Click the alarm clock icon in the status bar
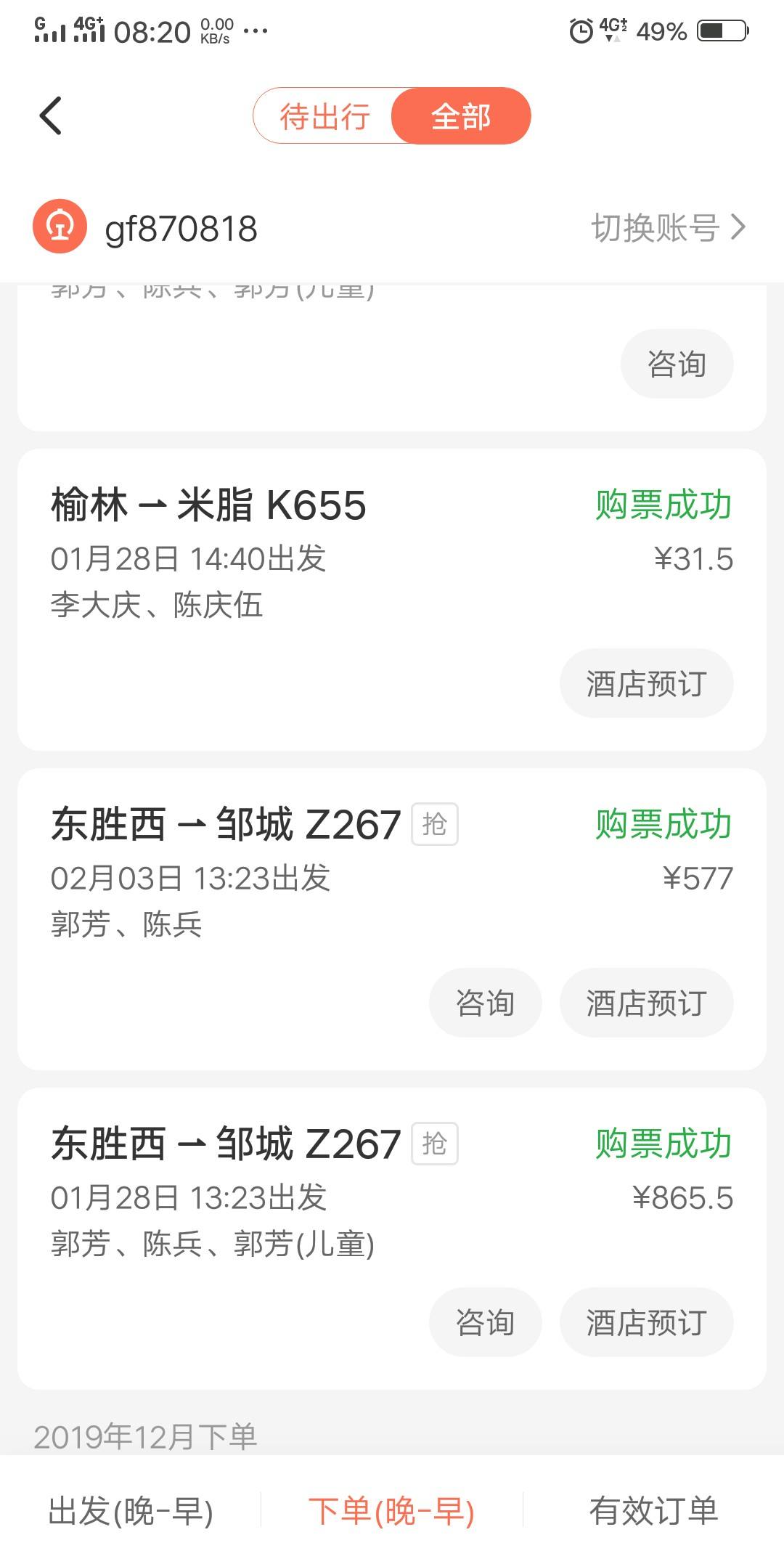Viewport: 784px width, 1564px height. tap(579, 29)
